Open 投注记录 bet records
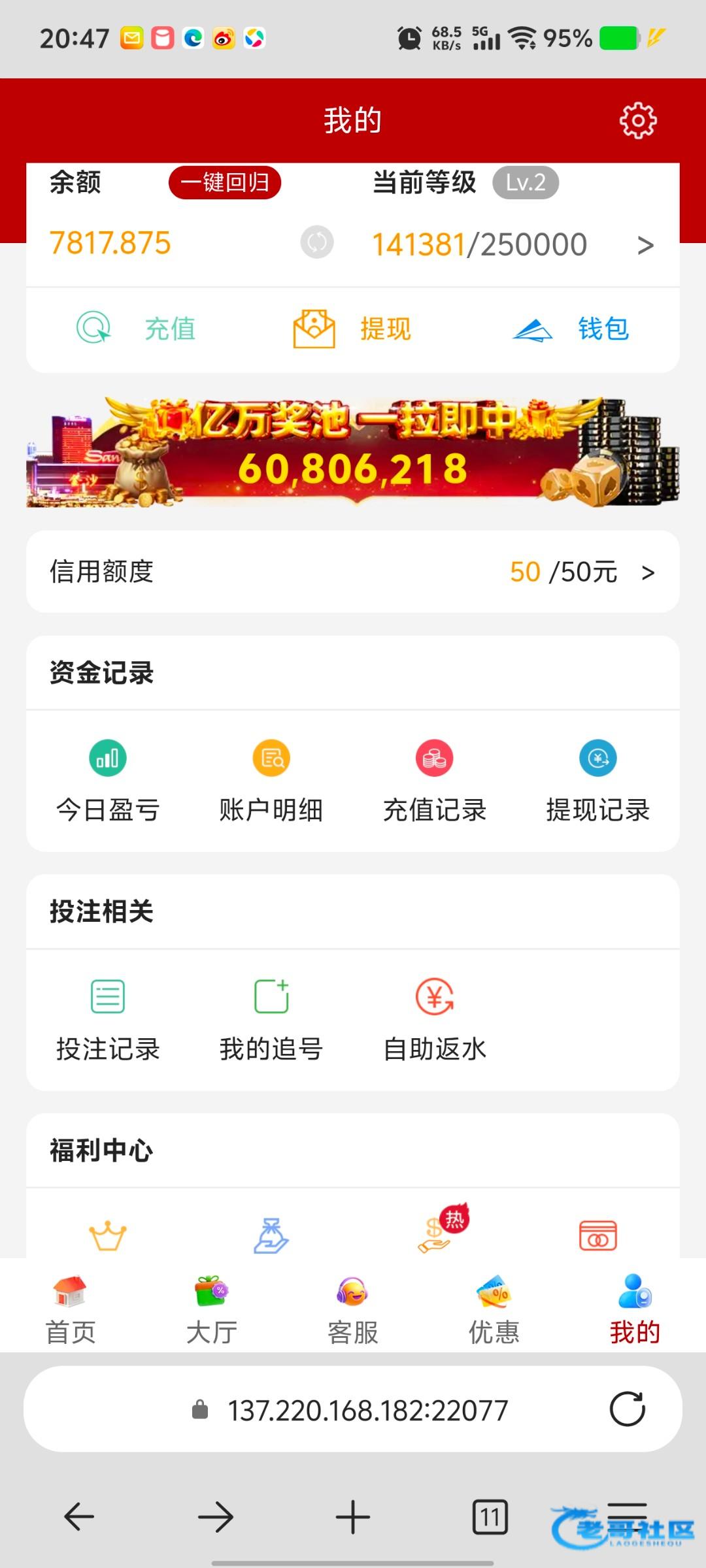 [x=108, y=1021]
